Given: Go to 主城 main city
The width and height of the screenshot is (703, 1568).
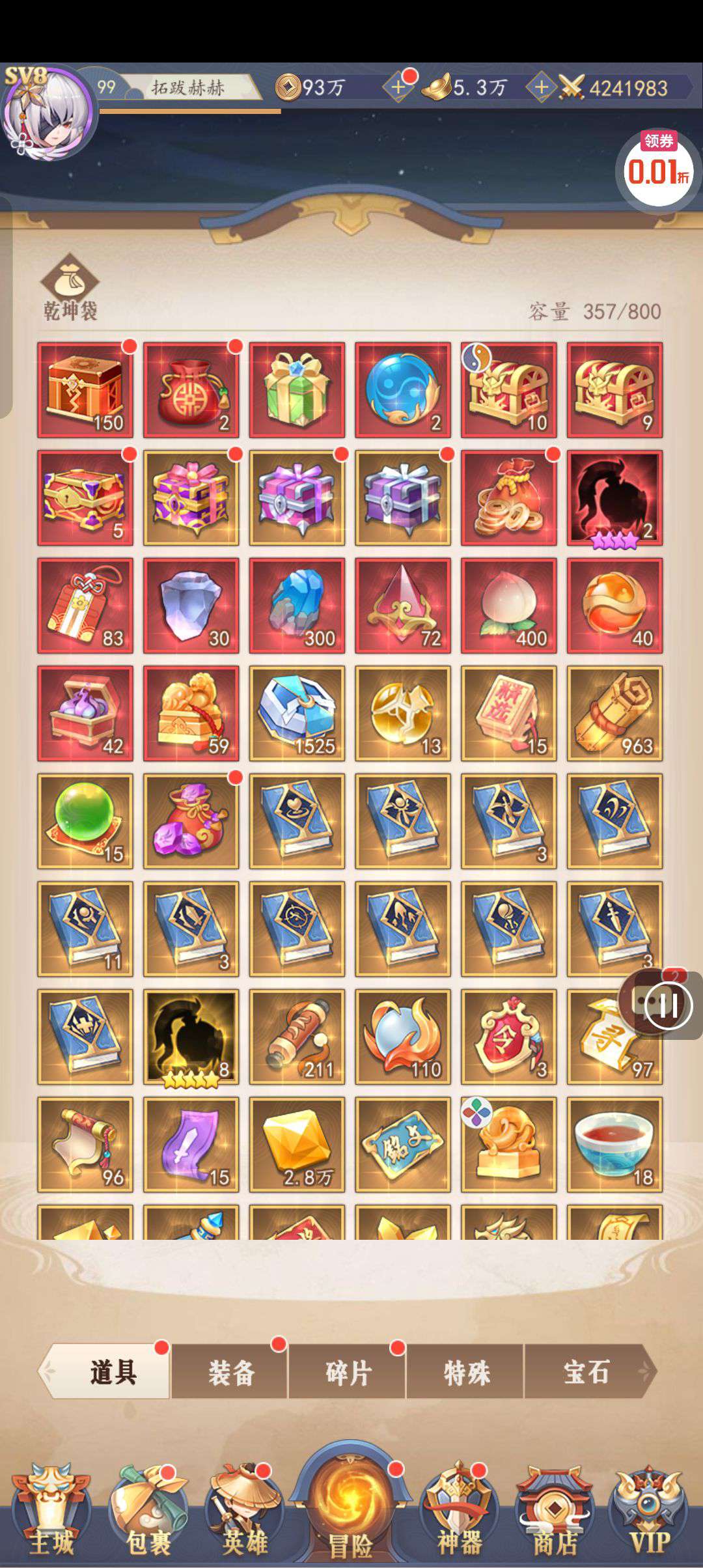Looking at the screenshot, I should pyautogui.click(x=51, y=1512).
